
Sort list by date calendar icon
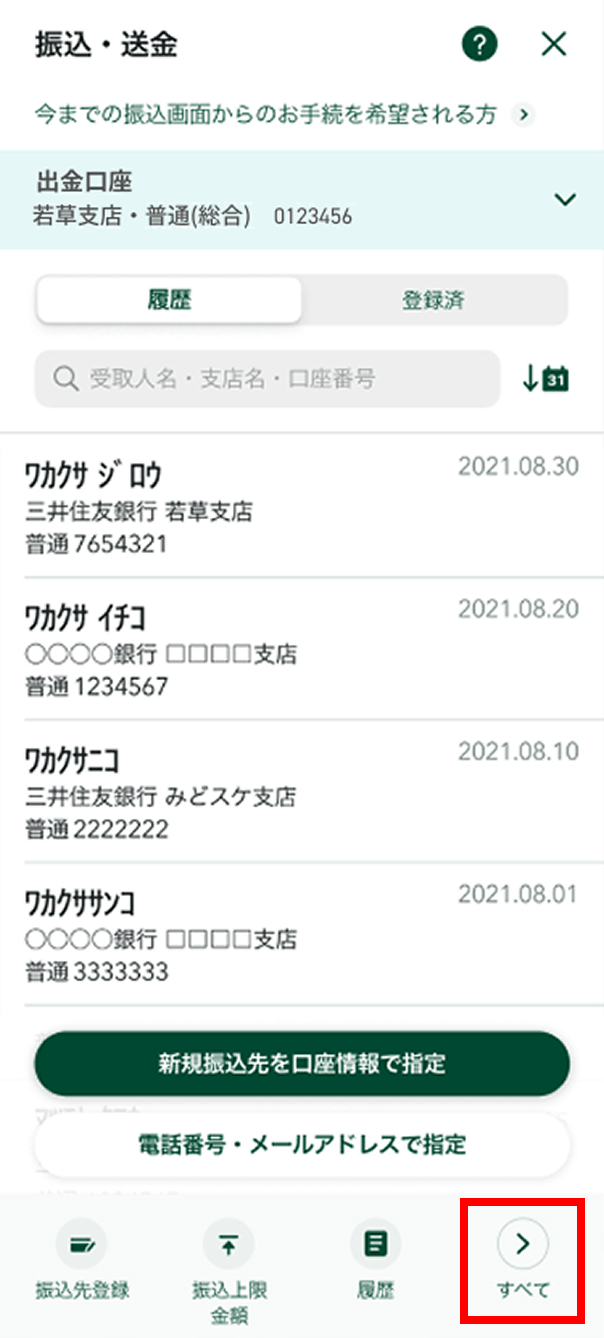(x=545, y=379)
